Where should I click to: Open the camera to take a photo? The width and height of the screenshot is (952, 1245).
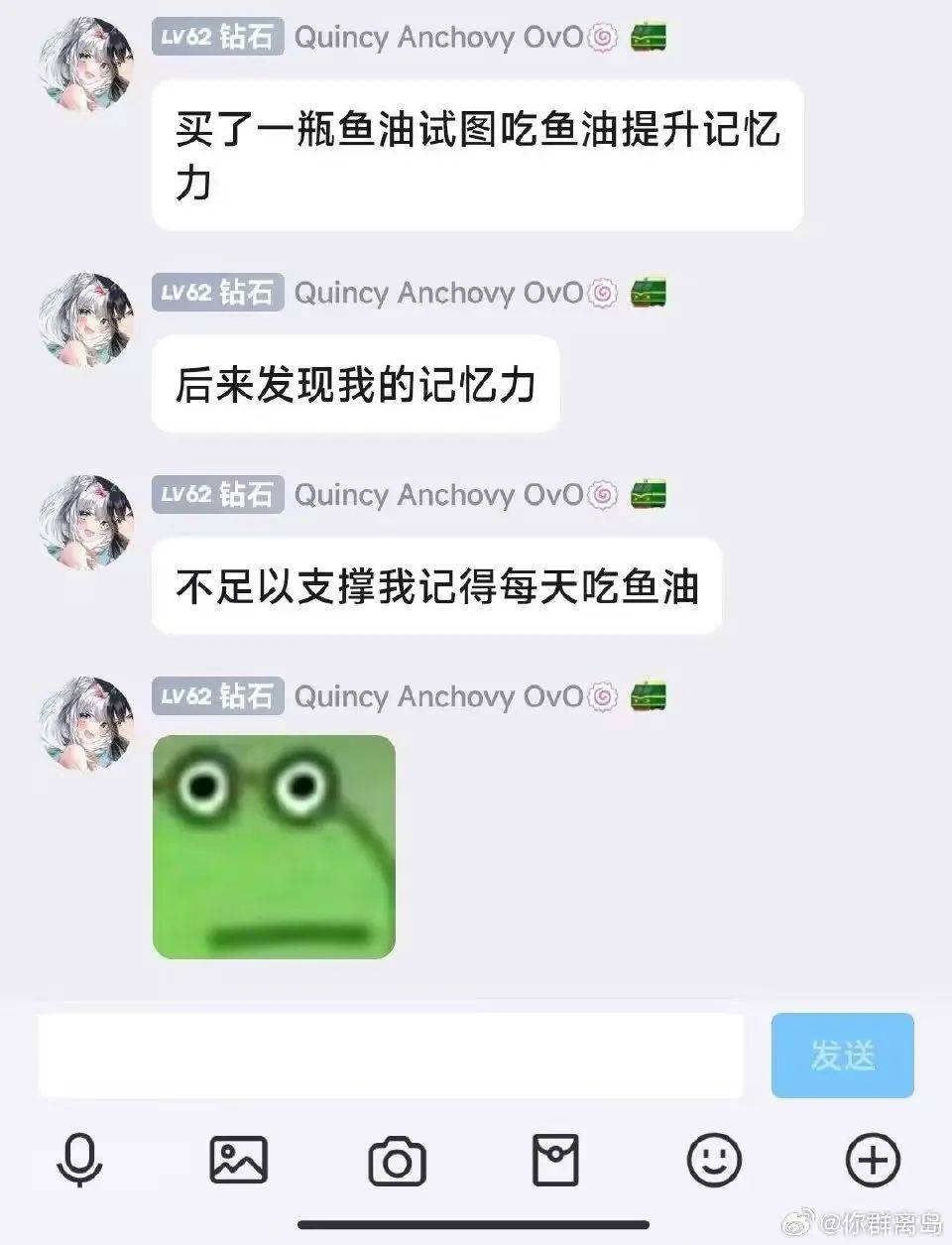397,1161
